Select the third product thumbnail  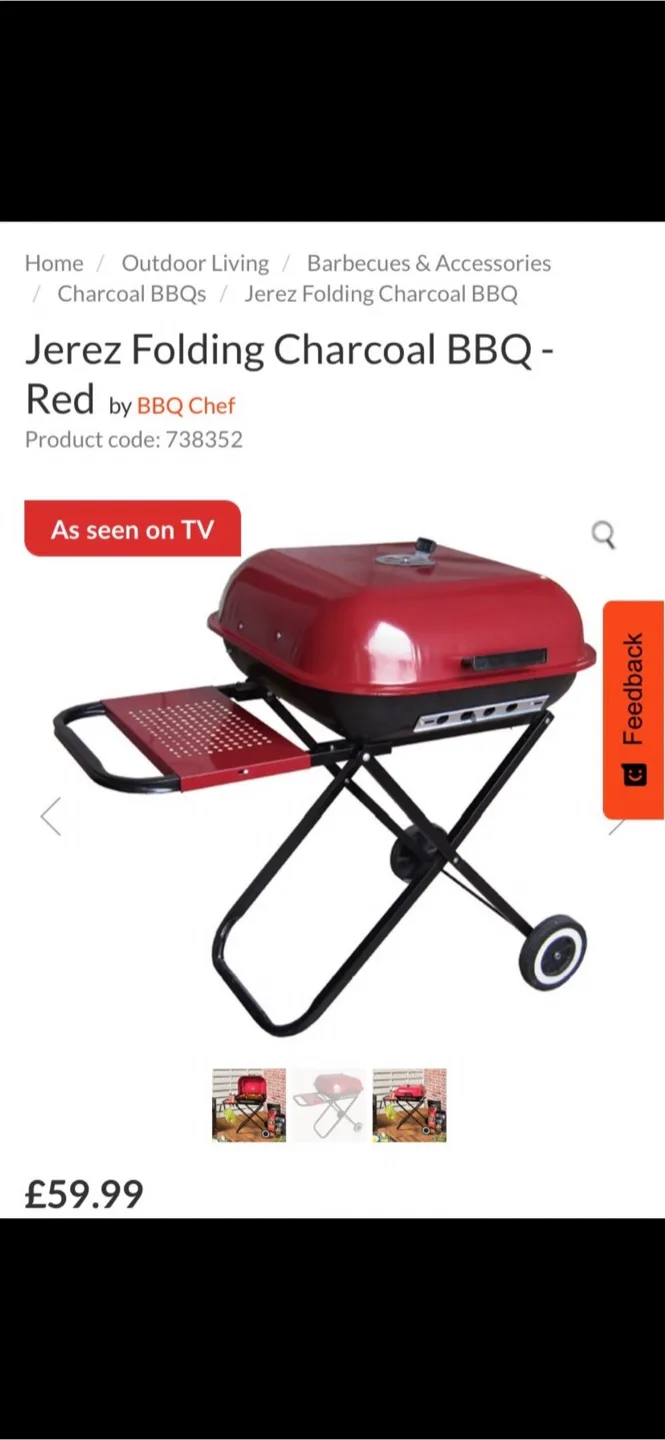click(409, 1105)
